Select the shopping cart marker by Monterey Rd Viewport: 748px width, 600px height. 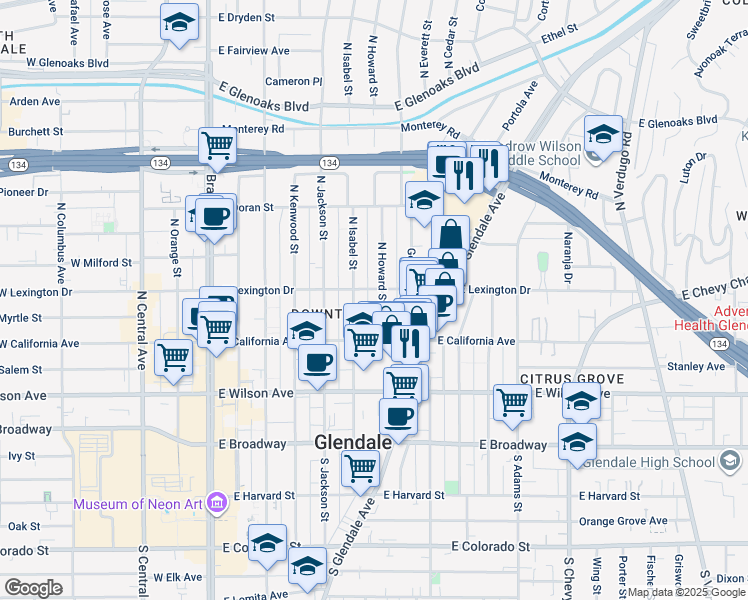pos(217,147)
